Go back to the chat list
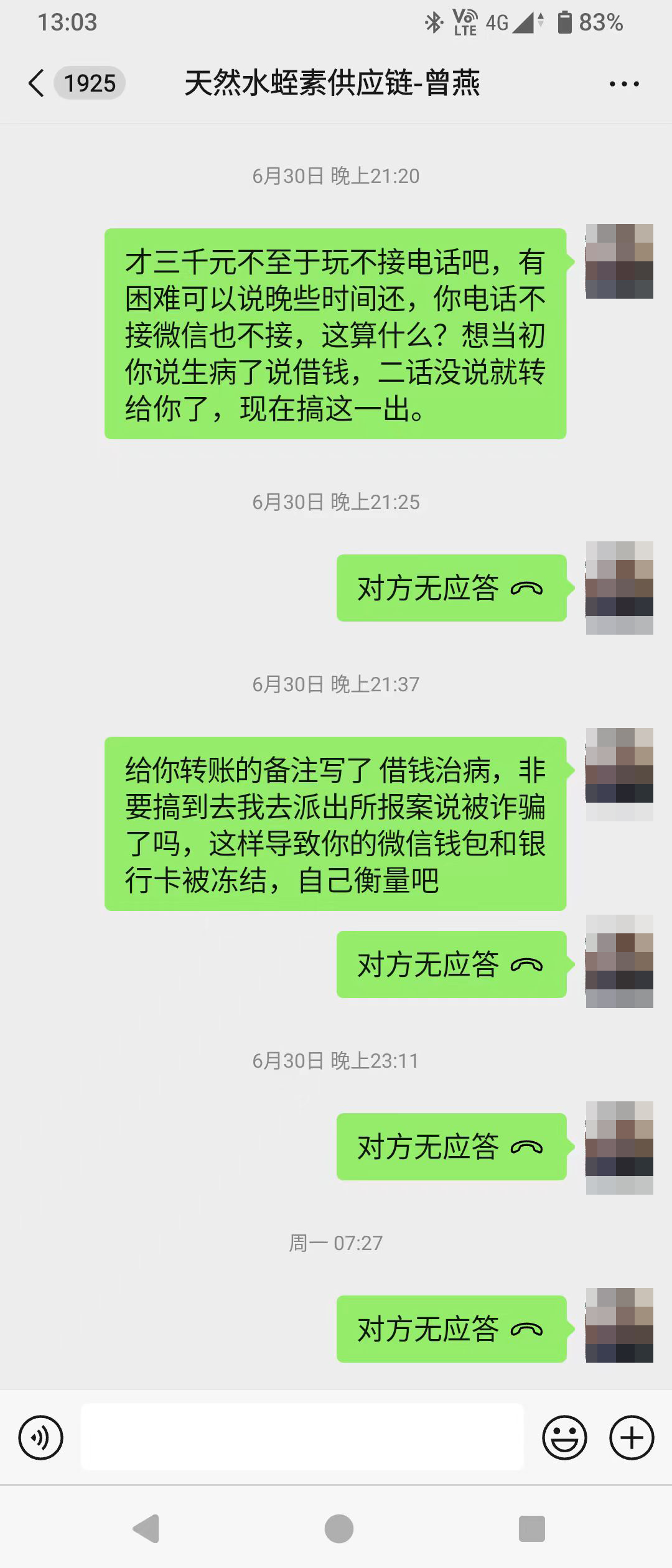The image size is (672, 1568). tap(37, 83)
